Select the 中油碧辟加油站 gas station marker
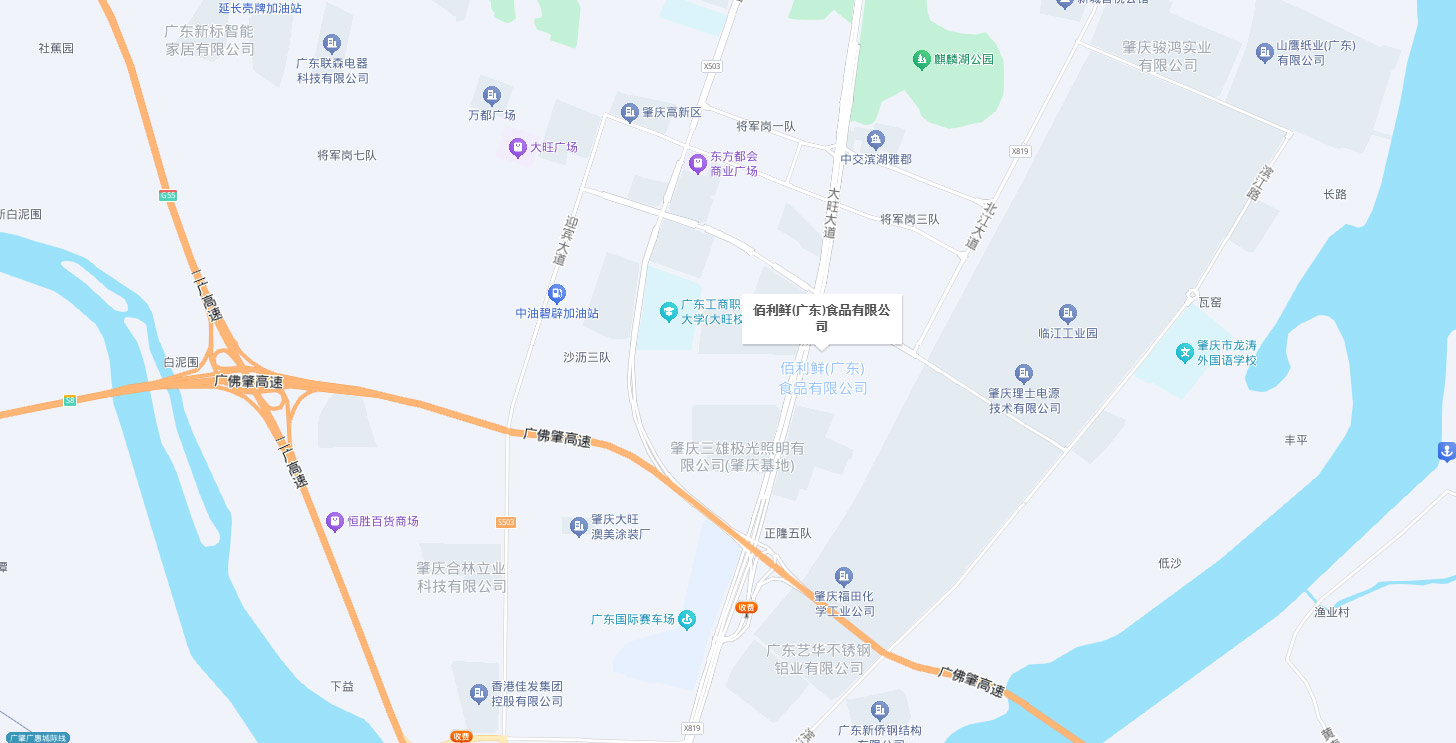 coord(557,294)
